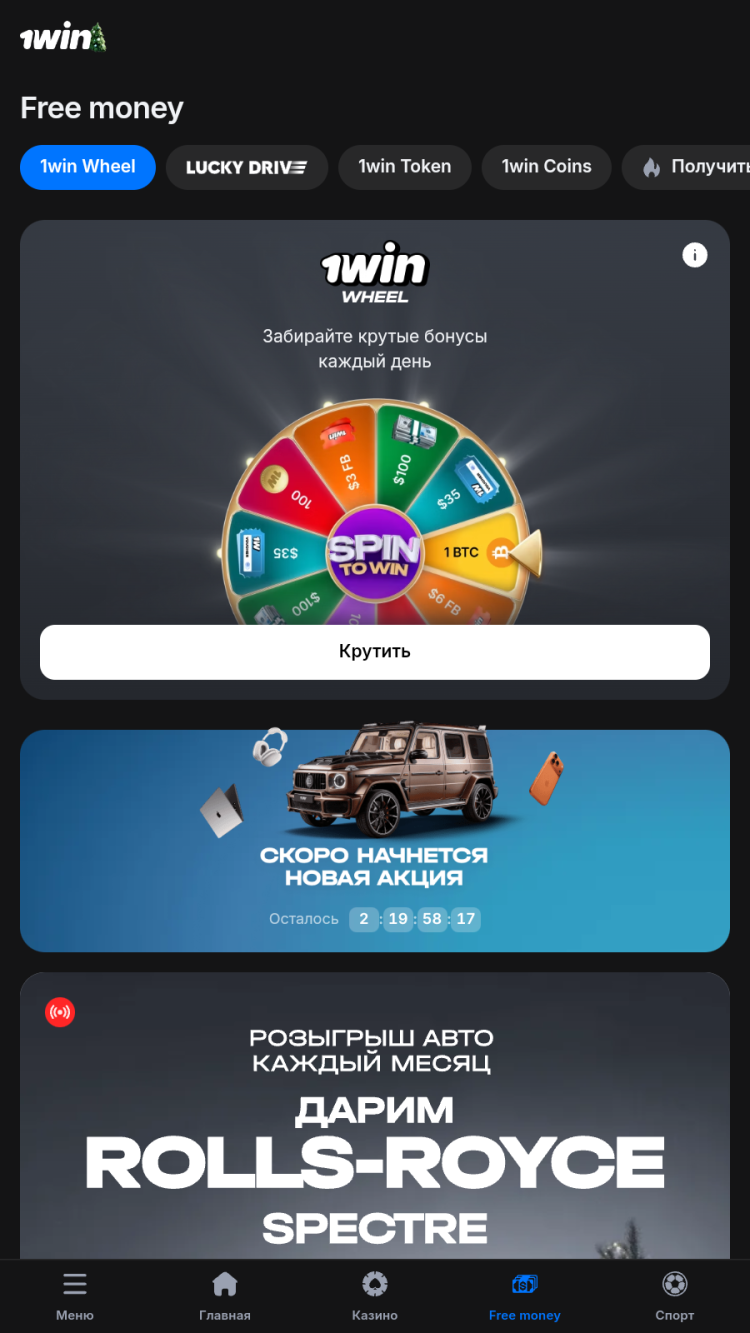The width and height of the screenshot is (750, 1333).
Task: Go to the Главная tab
Action: point(225,1296)
